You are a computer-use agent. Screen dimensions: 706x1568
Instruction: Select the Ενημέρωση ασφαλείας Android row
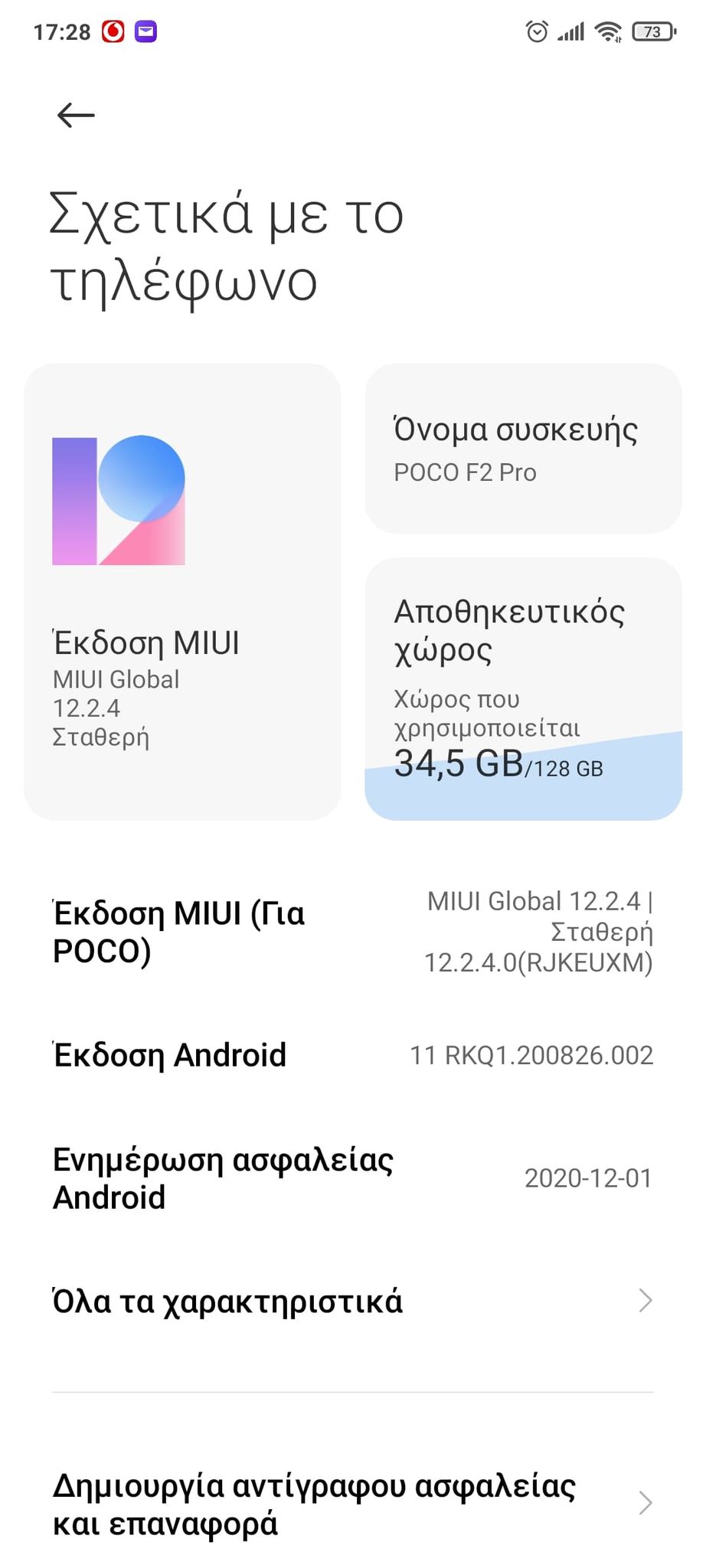pos(353,1178)
